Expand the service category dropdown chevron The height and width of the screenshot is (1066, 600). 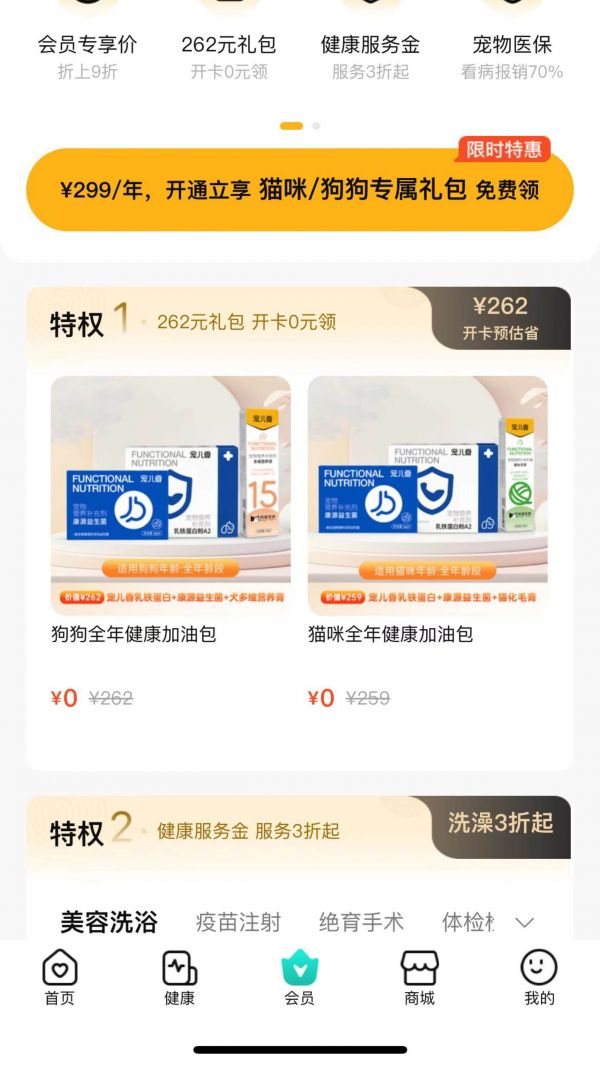click(525, 921)
